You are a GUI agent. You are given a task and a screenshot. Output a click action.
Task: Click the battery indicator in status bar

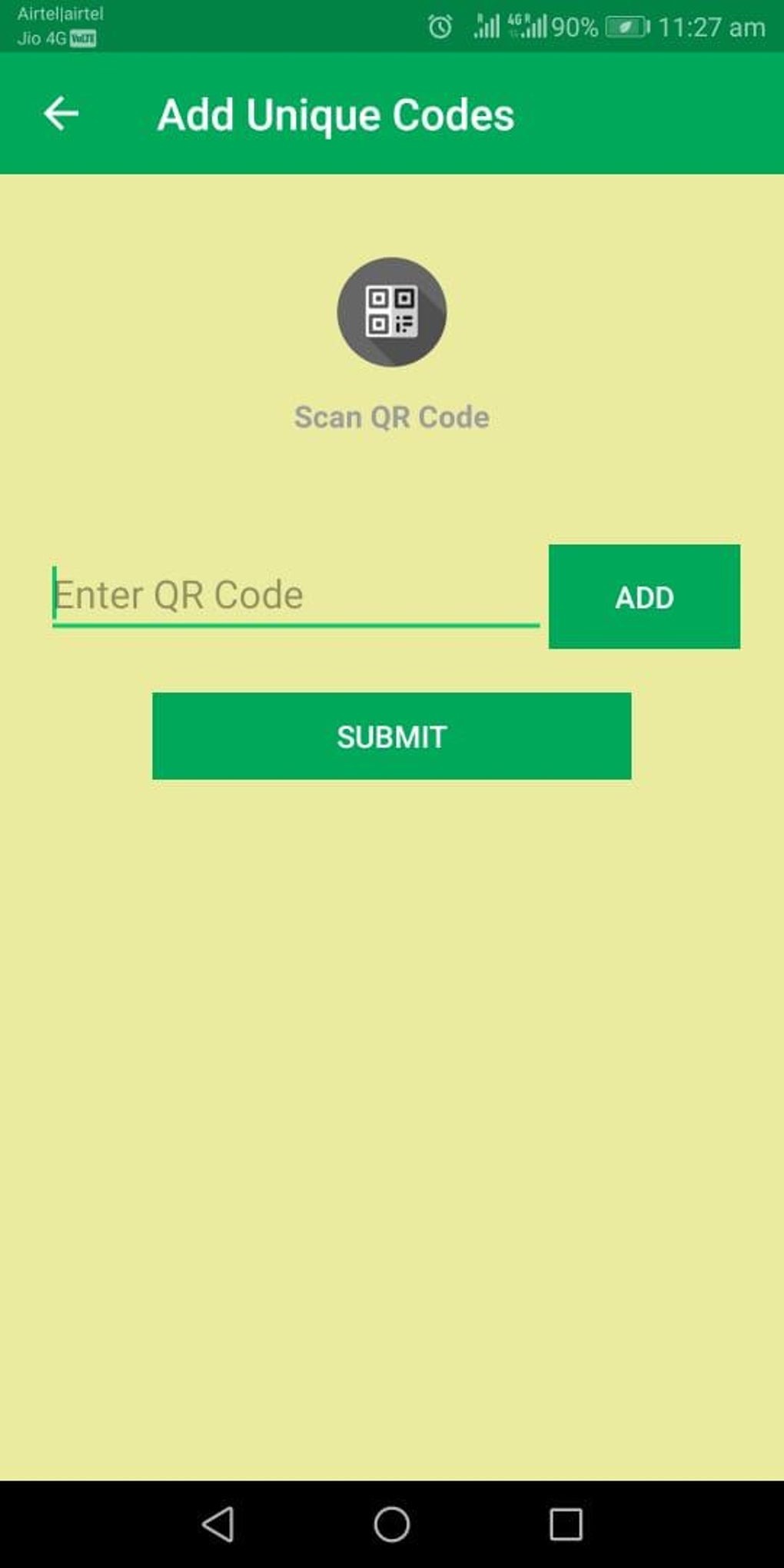click(626, 25)
